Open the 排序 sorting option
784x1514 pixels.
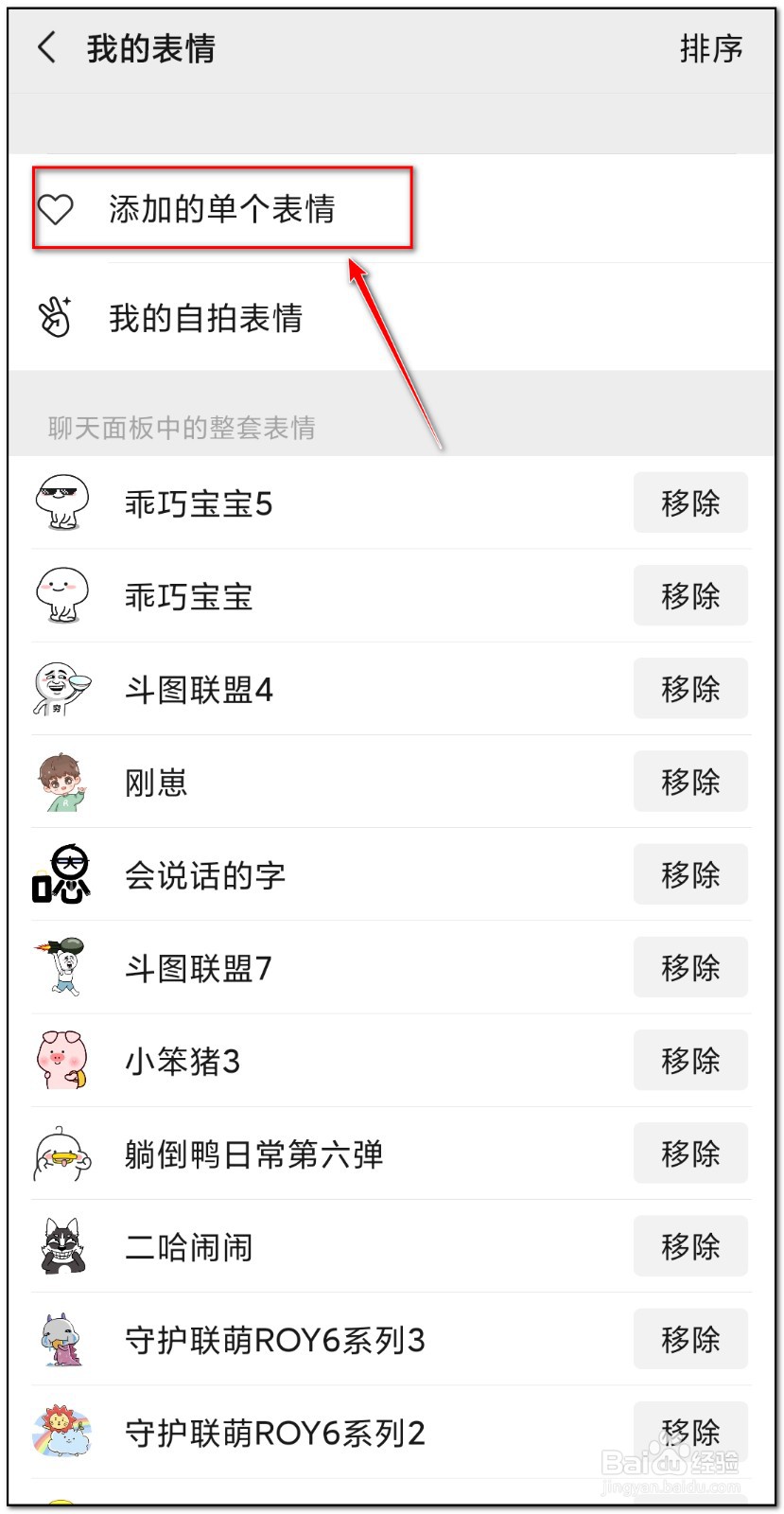(x=713, y=49)
